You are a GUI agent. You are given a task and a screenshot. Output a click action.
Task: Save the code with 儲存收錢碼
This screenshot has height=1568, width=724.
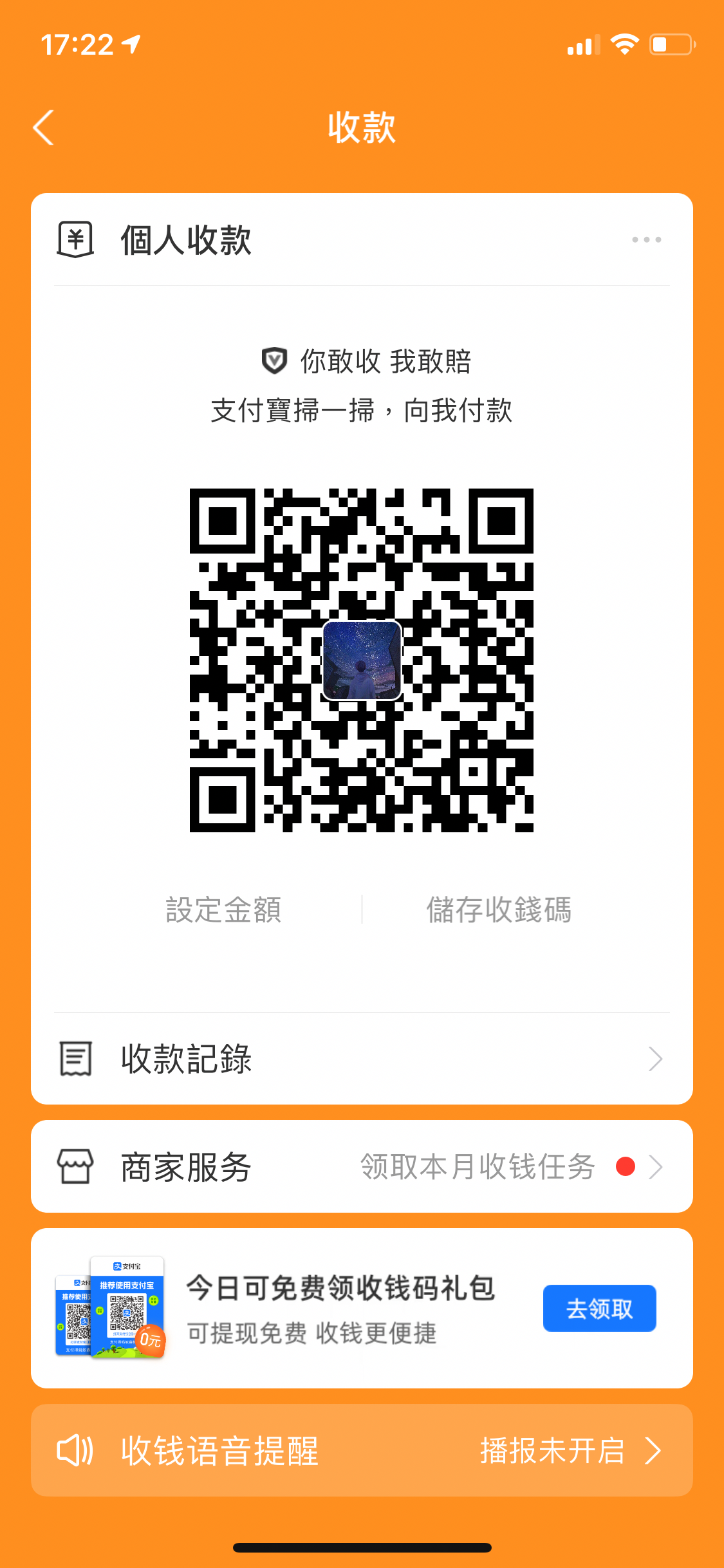[499, 910]
